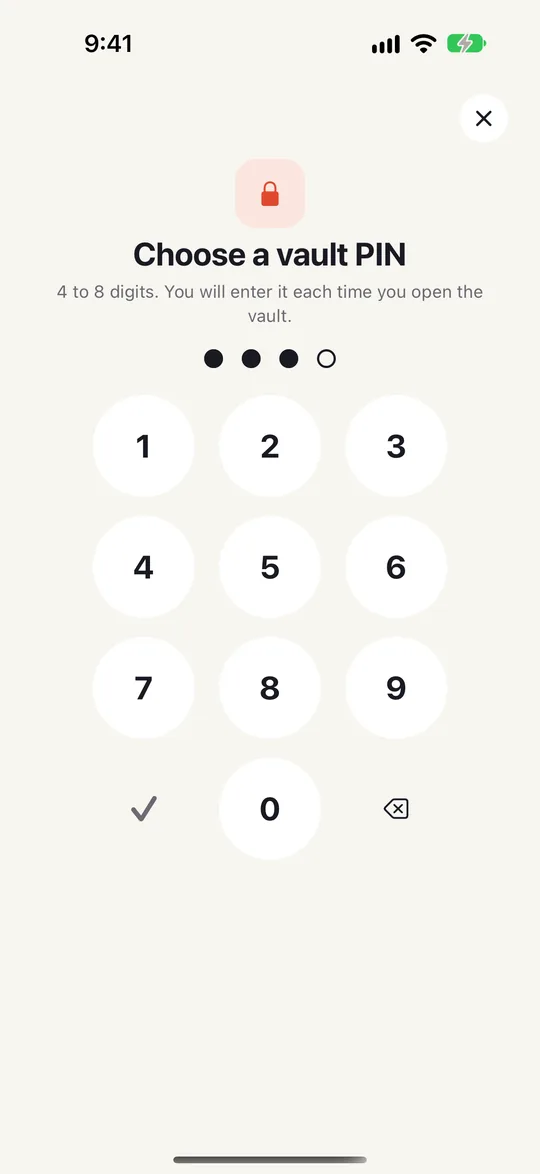Tap the 0 key
The image size is (540, 1174).
[270, 809]
